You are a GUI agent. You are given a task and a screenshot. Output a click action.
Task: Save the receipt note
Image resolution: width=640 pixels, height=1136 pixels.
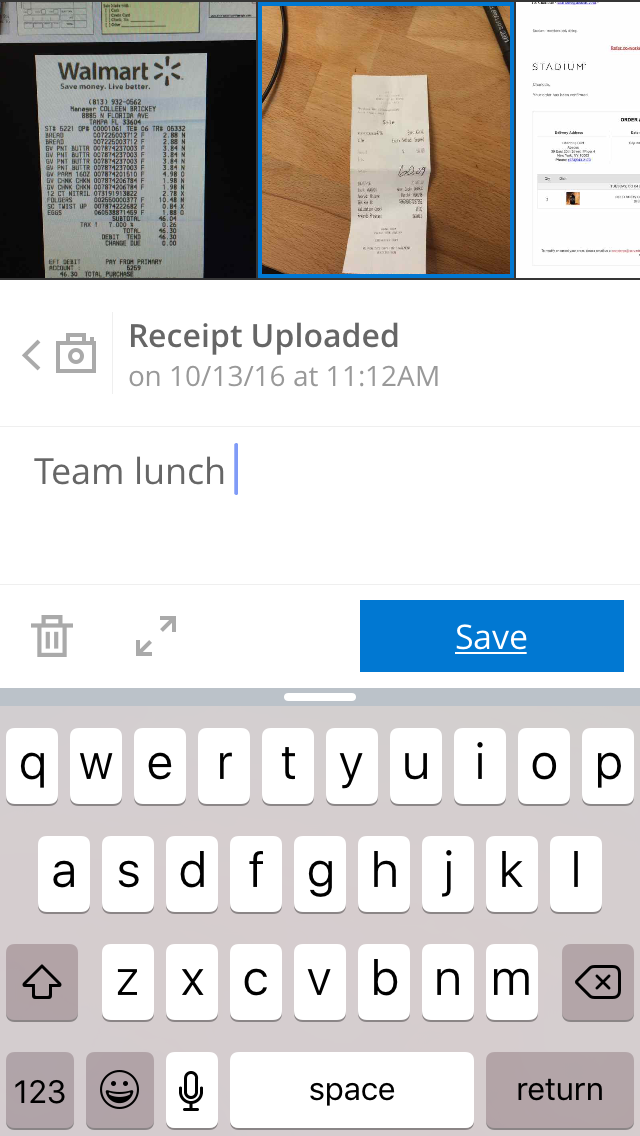(x=491, y=636)
